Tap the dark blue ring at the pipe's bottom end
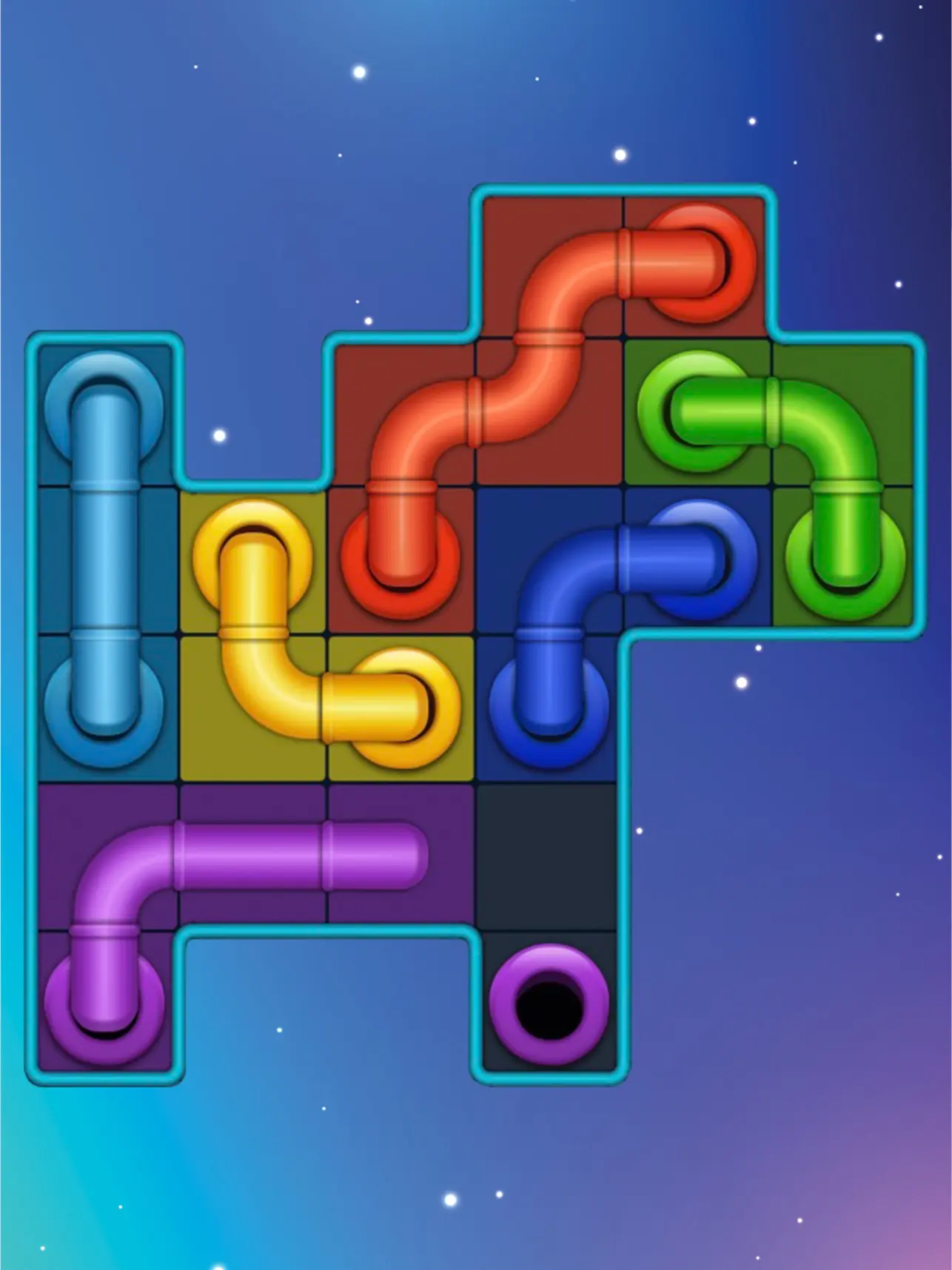The width and height of the screenshot is (952, 1270). (x=549, y=708)
